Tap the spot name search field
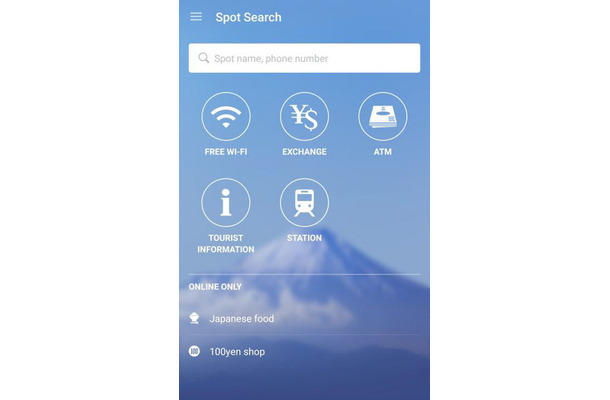610x400 pixels. coord(304,58)
